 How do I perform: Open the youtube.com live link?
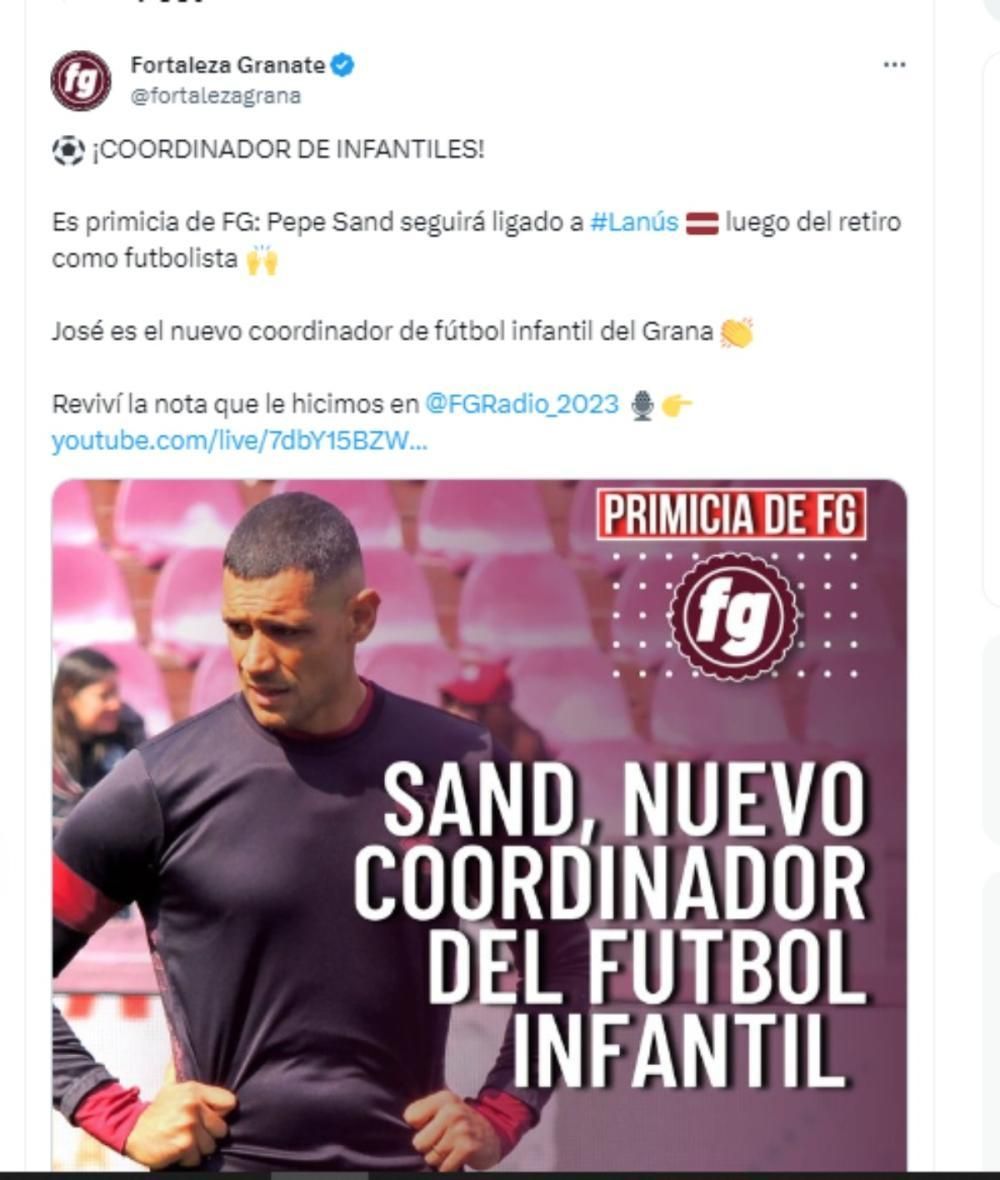239,441
